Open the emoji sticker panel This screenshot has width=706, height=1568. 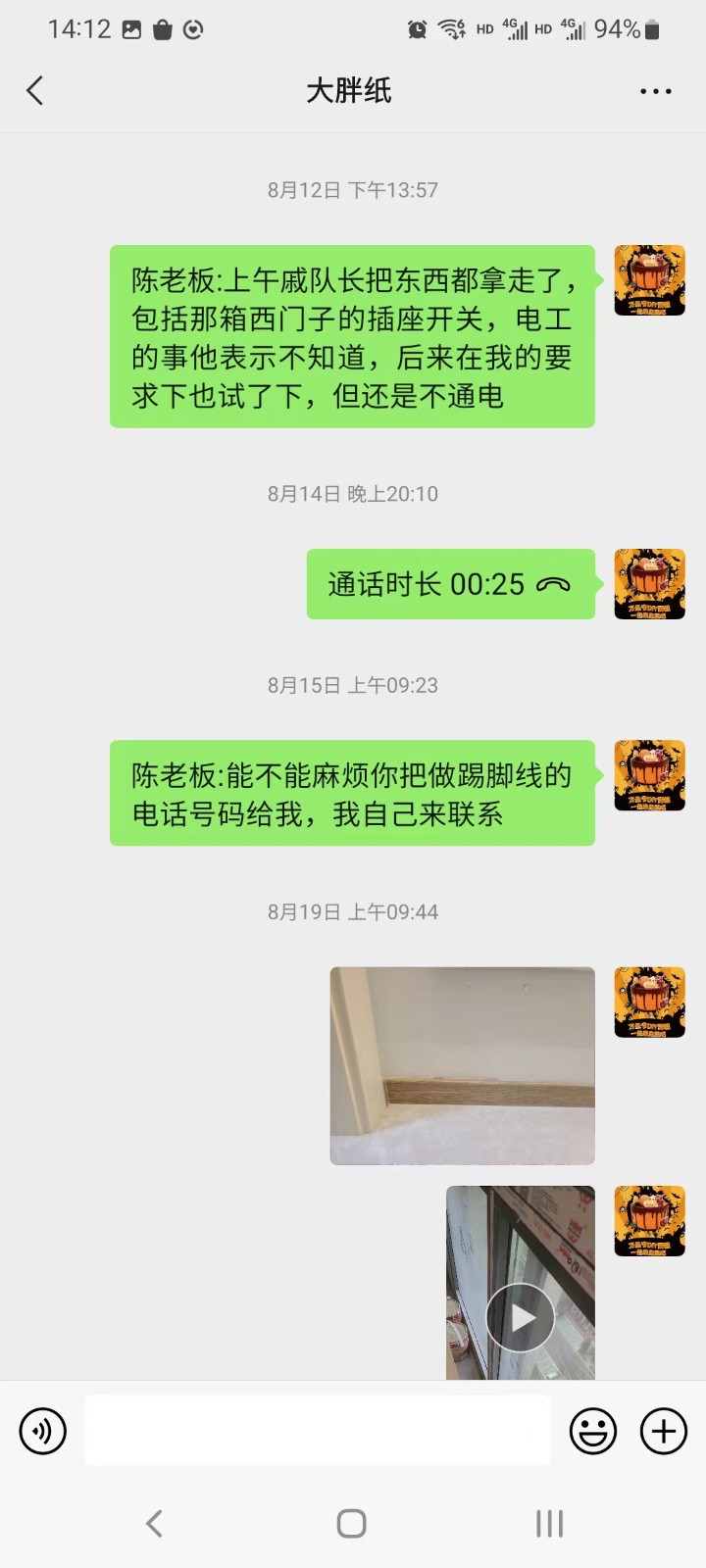593,1431
